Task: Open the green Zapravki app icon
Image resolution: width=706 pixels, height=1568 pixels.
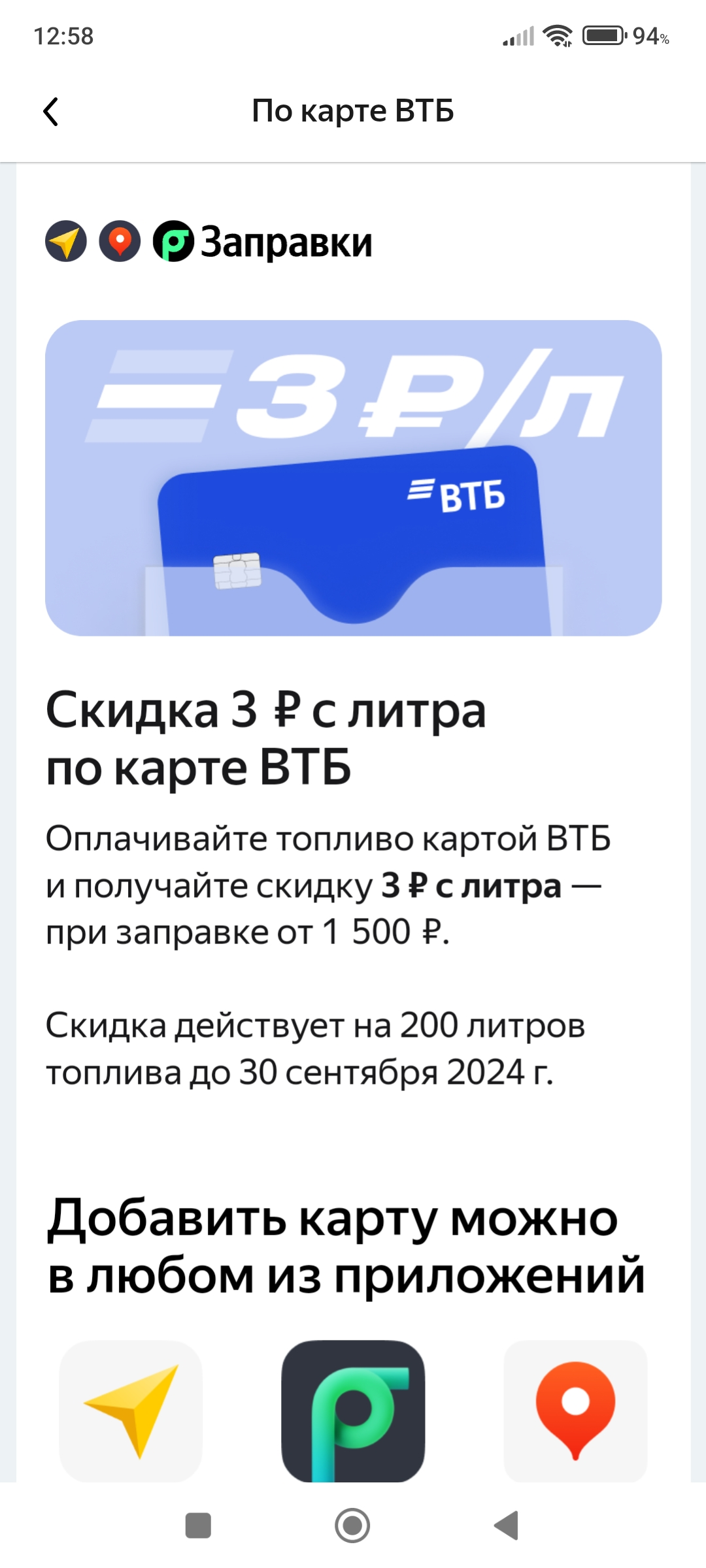Action: 353,1411
